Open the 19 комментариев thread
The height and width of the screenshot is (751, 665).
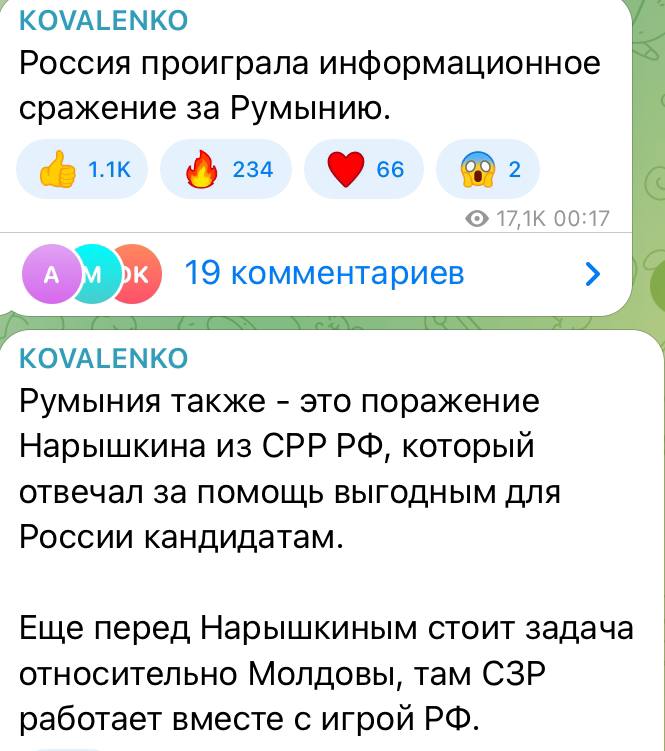pyautogui.click(x=325, y=273)
